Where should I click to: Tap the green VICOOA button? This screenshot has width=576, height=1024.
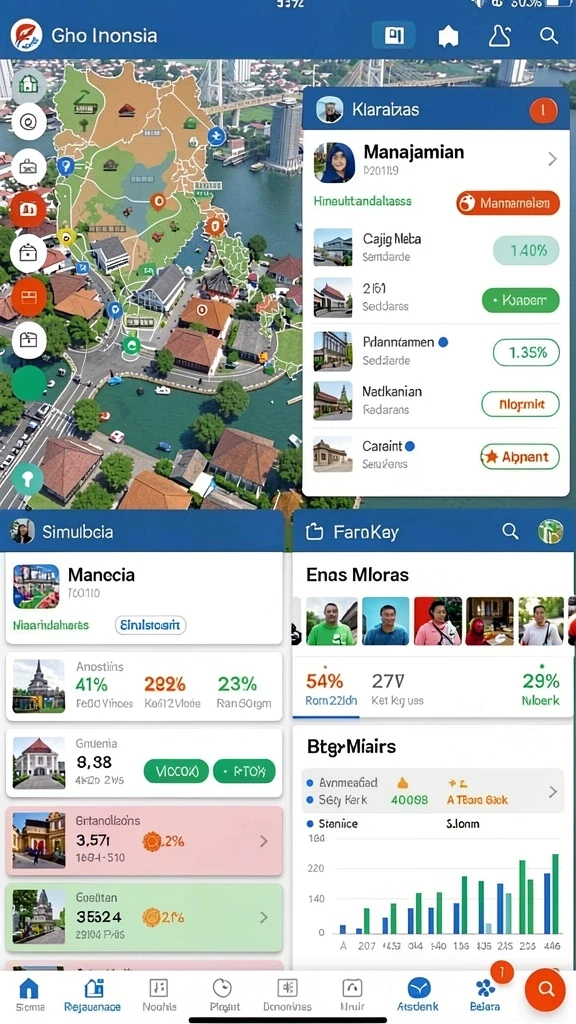[x=176, y=771]
